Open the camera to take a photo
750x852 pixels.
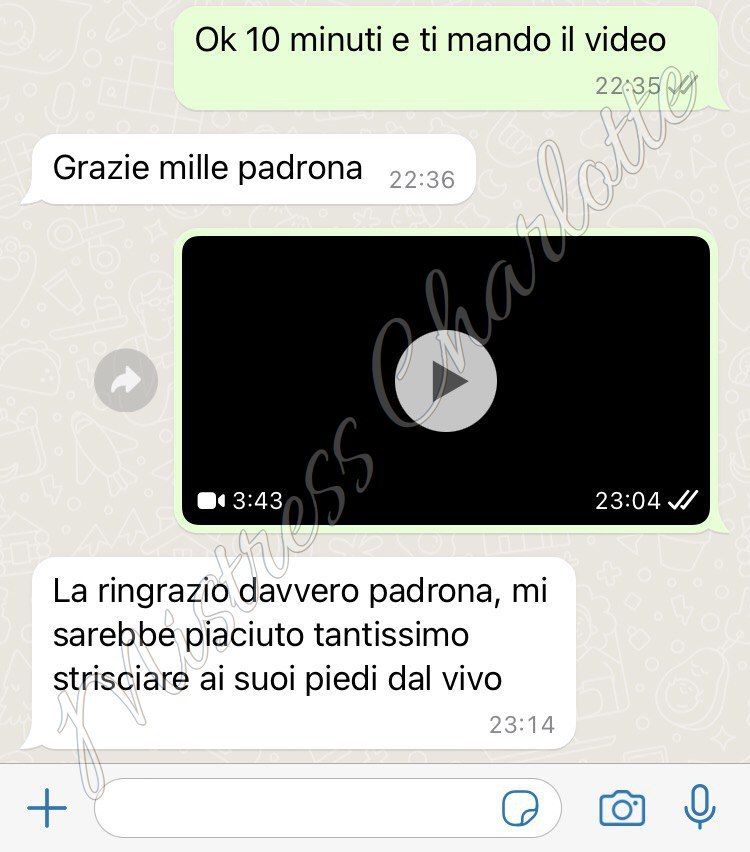[x=622, y=808]
